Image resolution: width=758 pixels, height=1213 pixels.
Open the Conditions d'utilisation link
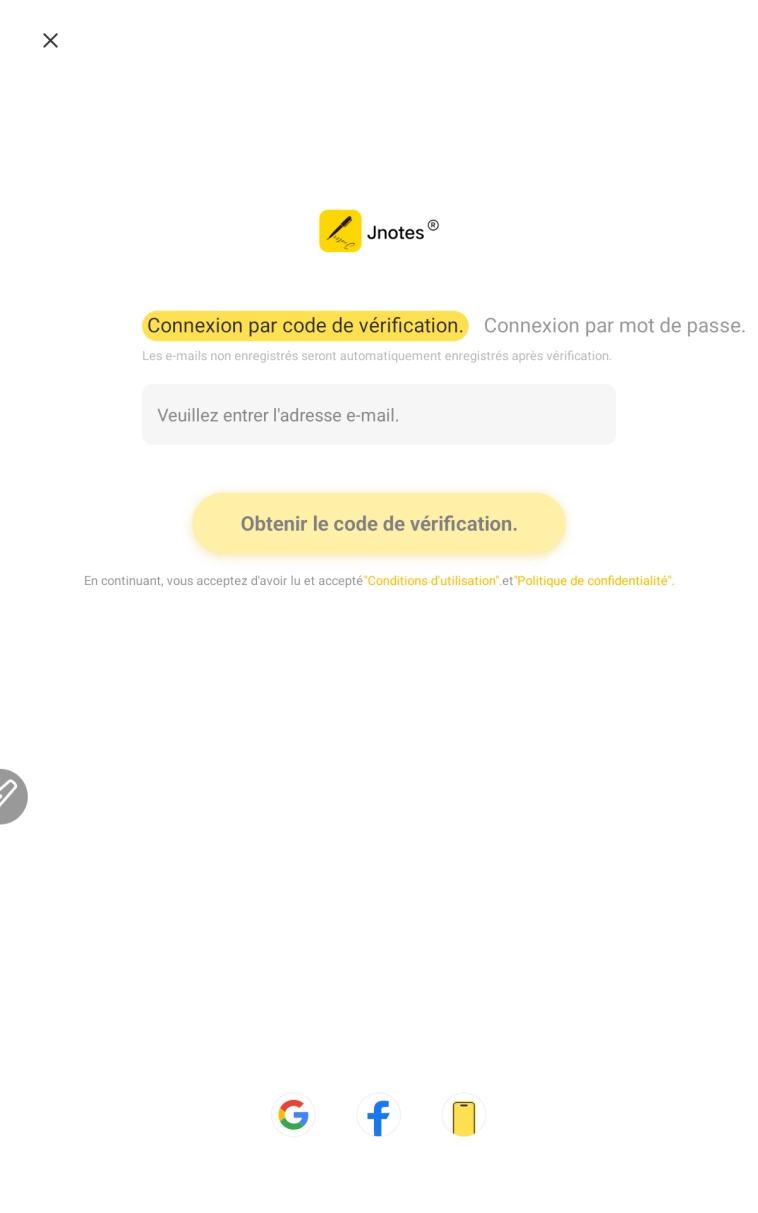tap(432, 581)
